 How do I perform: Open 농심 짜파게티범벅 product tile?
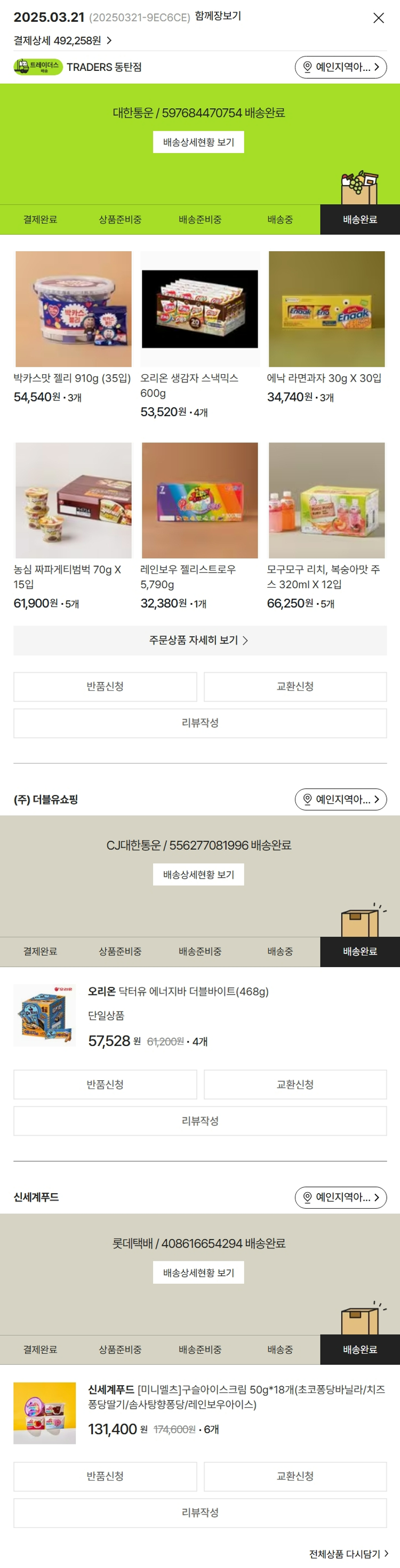pos(74,500)
